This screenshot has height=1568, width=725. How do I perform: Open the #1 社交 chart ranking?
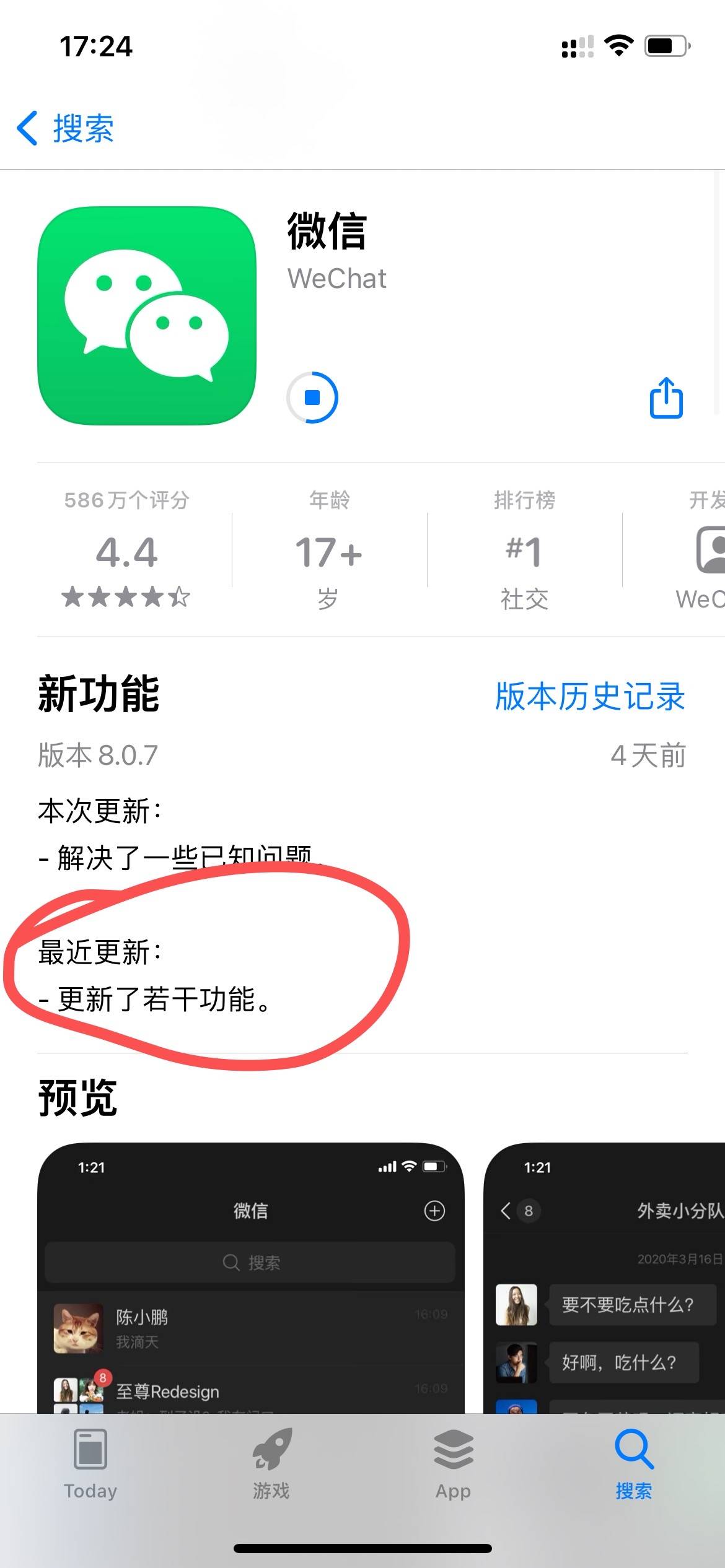tap(524, 551)
